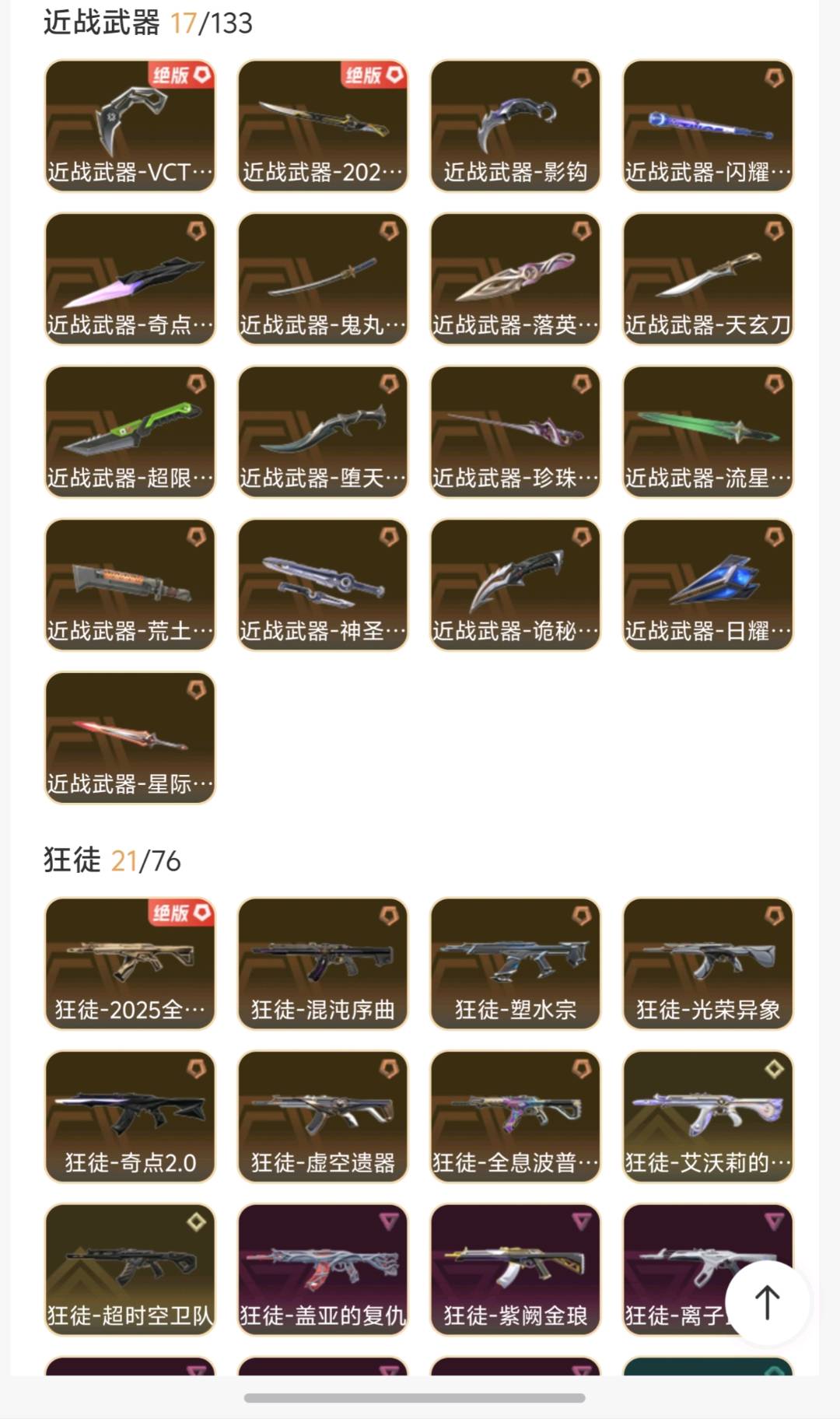Select the 近战武器-奇点 purple blade
The width and height of the screenshot is (840, 1419).
130,279
